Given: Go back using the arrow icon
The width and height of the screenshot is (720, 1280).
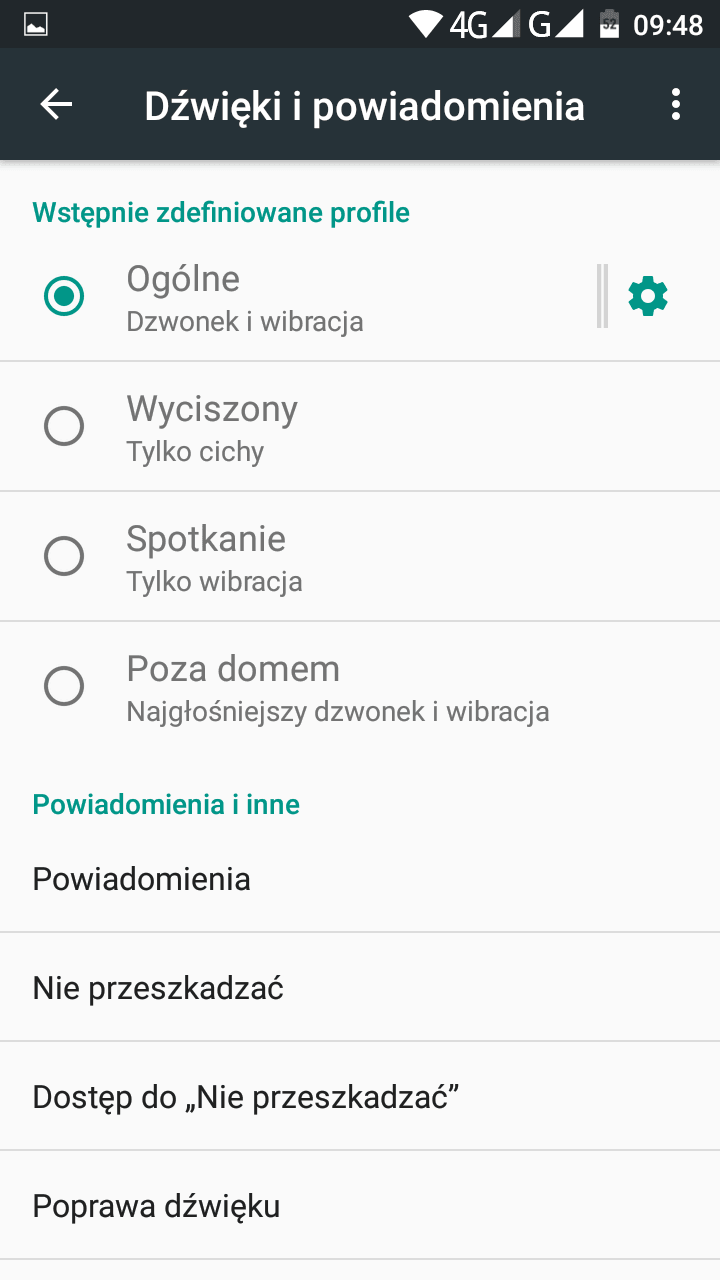Looking at the screenshot, I should coord(56,105).
